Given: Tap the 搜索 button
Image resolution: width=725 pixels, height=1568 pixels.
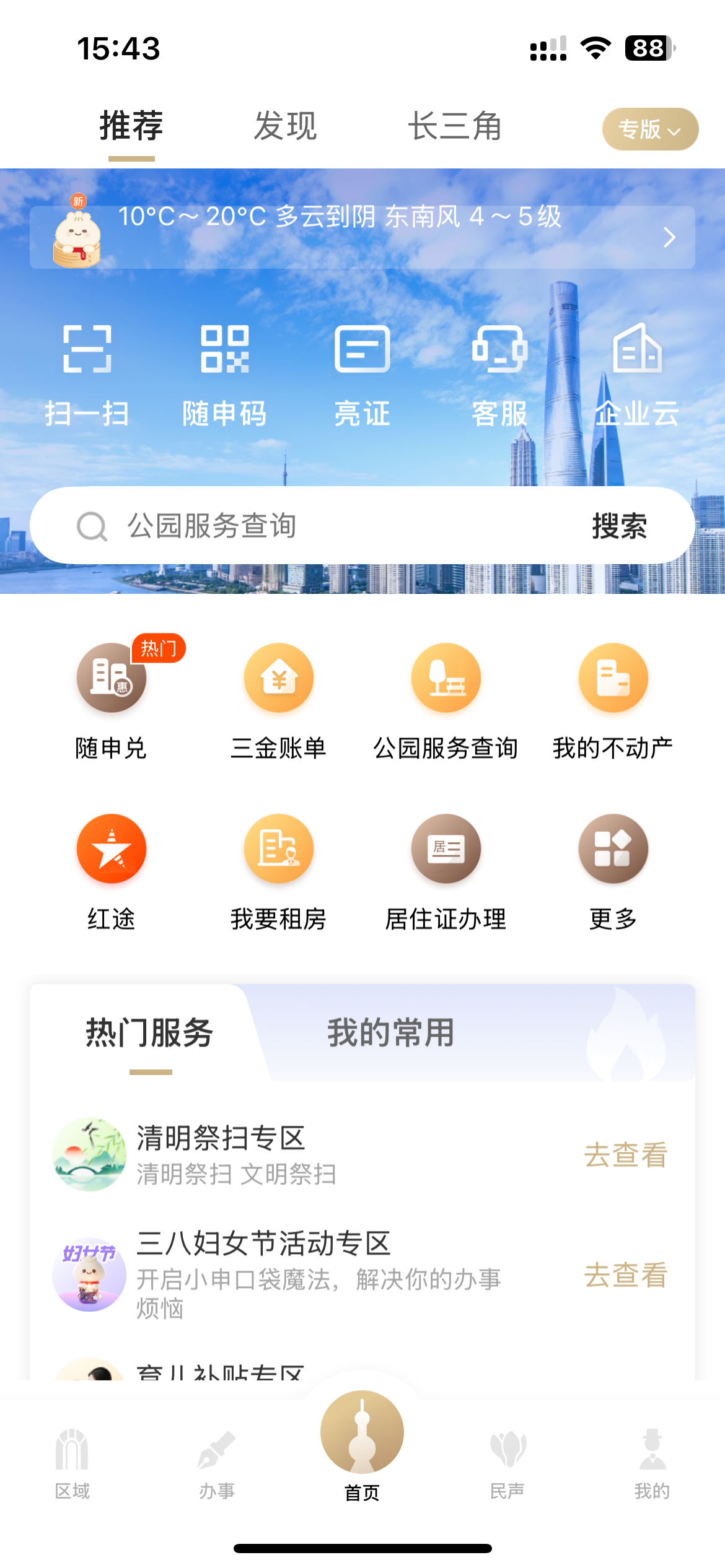Looking at the screenshot, I should 619,526.
